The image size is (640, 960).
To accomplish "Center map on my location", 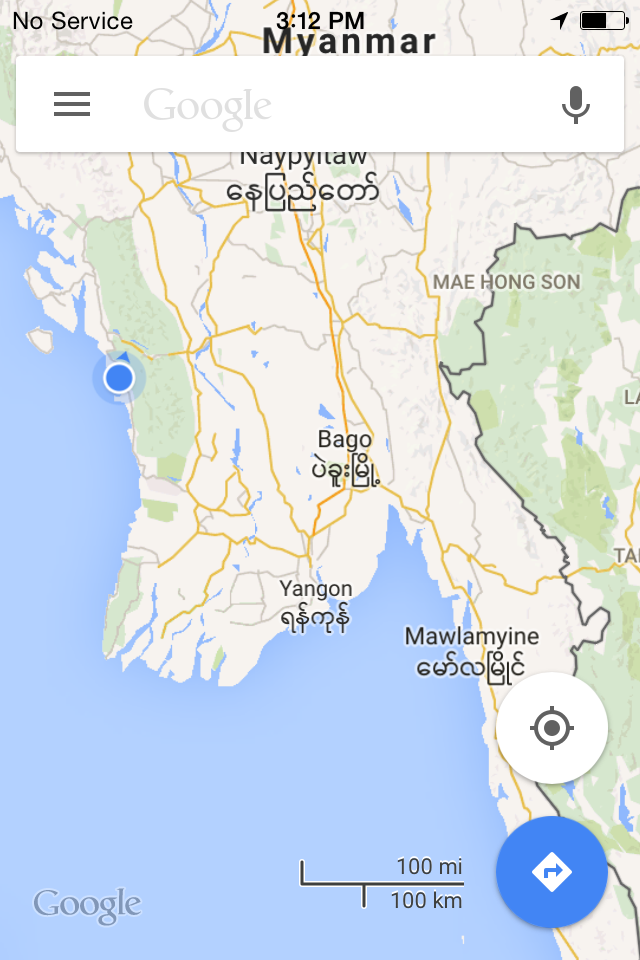I will tap(552, 728).
